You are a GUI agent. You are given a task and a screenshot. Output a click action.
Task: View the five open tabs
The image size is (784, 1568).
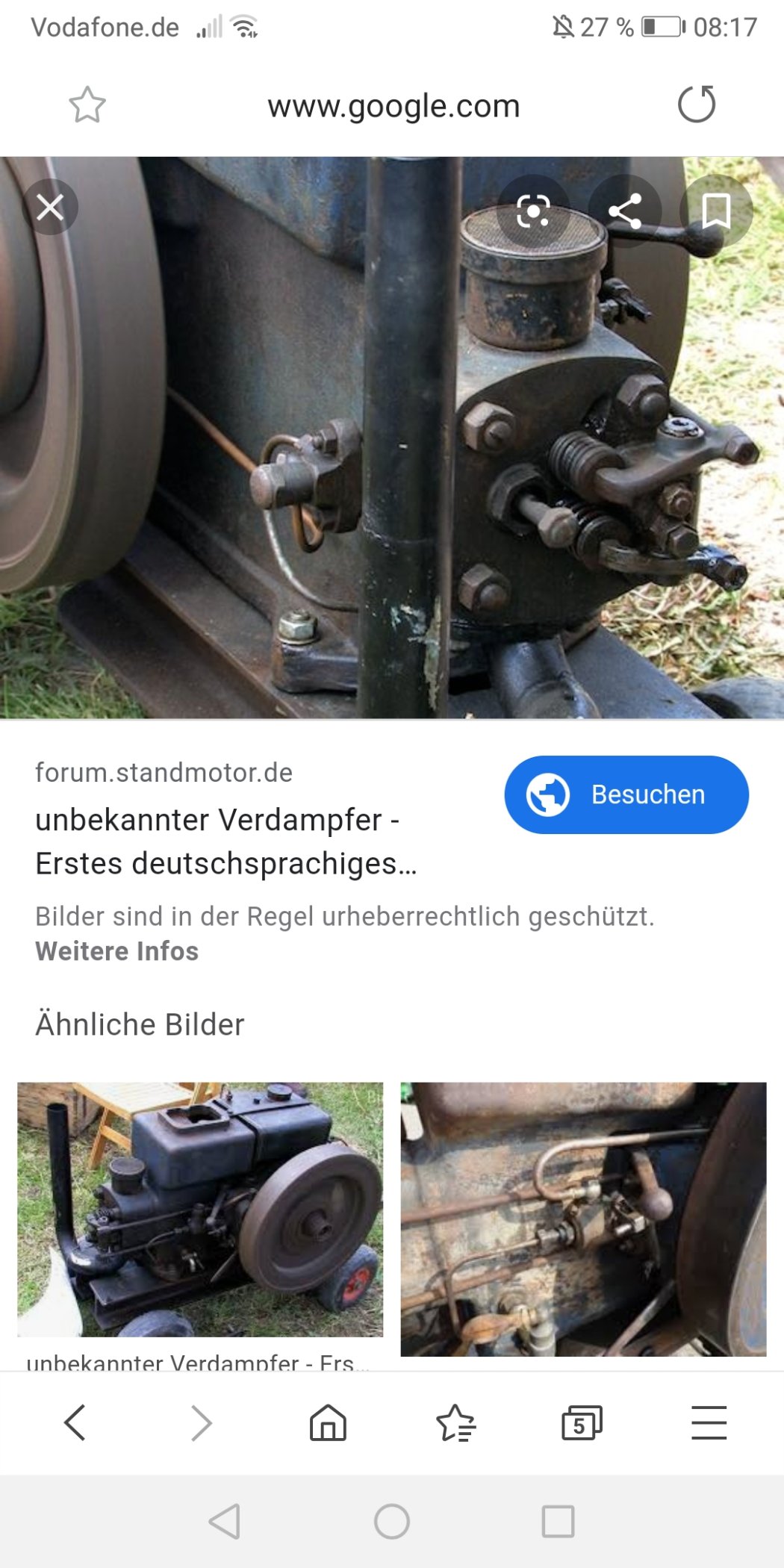pos(582,1422)
